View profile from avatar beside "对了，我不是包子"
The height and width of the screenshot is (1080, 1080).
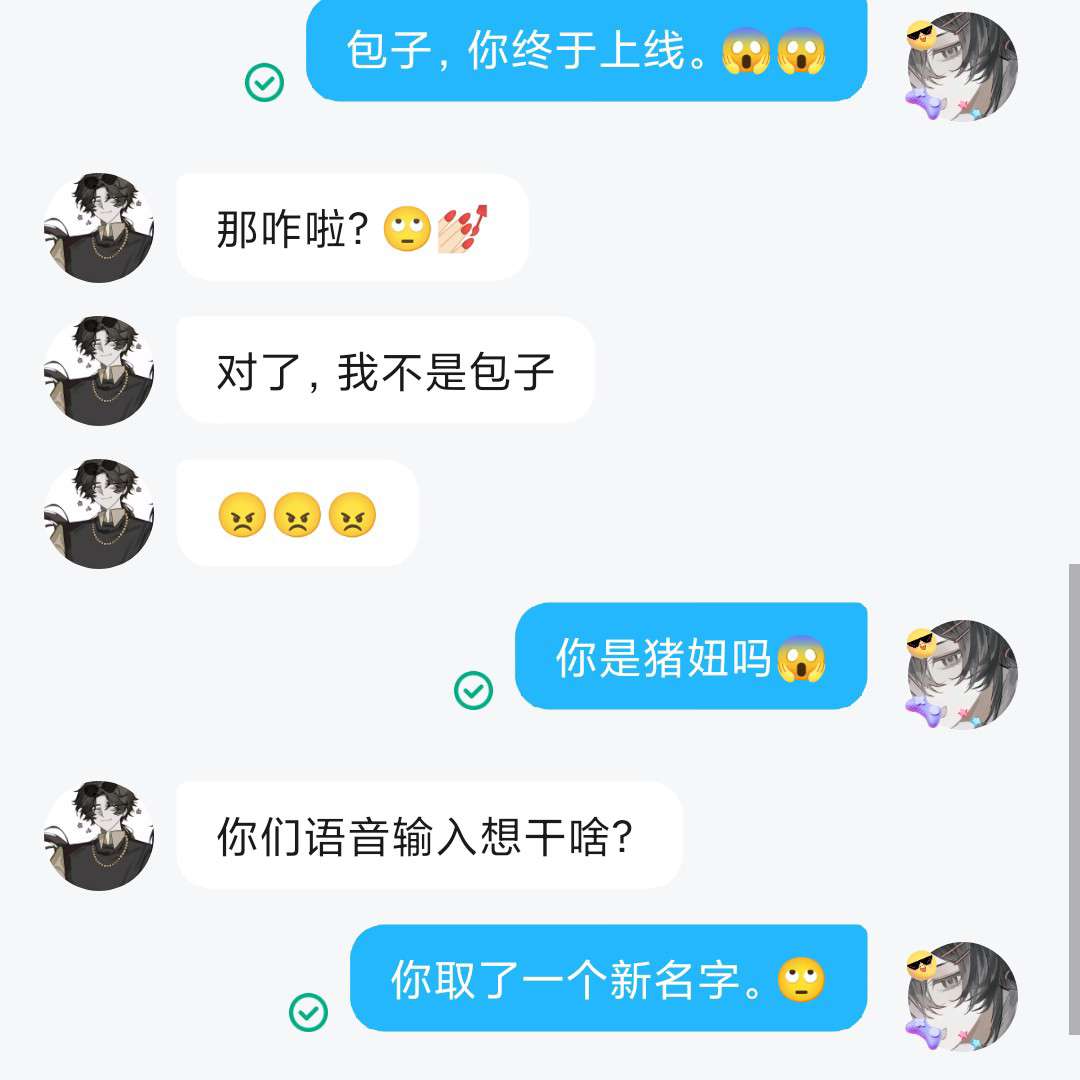99,371
